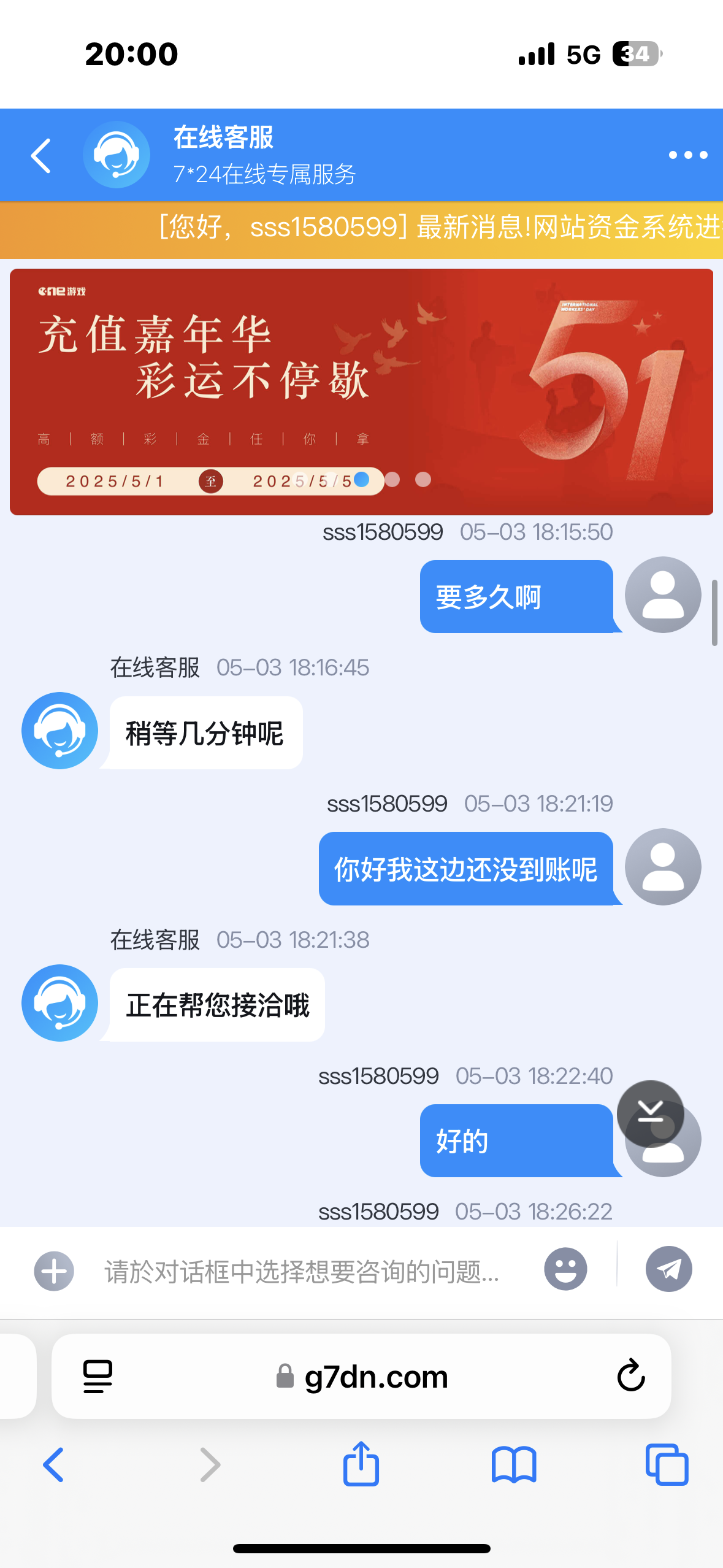Show open browser tabs
This screenshot has height=1568, width=723.
[x=667, y=1465]
